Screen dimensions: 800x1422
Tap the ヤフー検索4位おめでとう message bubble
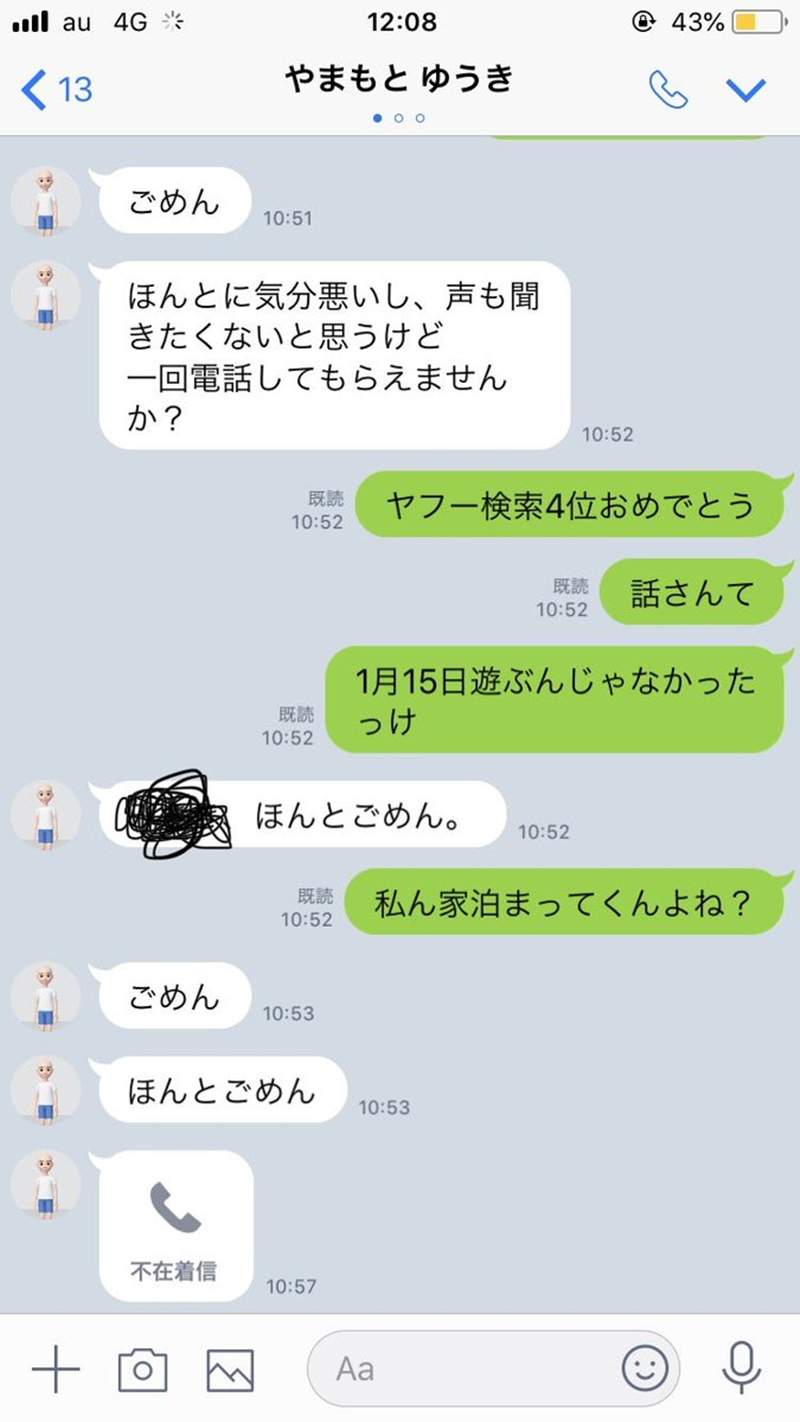coord(570,503)
